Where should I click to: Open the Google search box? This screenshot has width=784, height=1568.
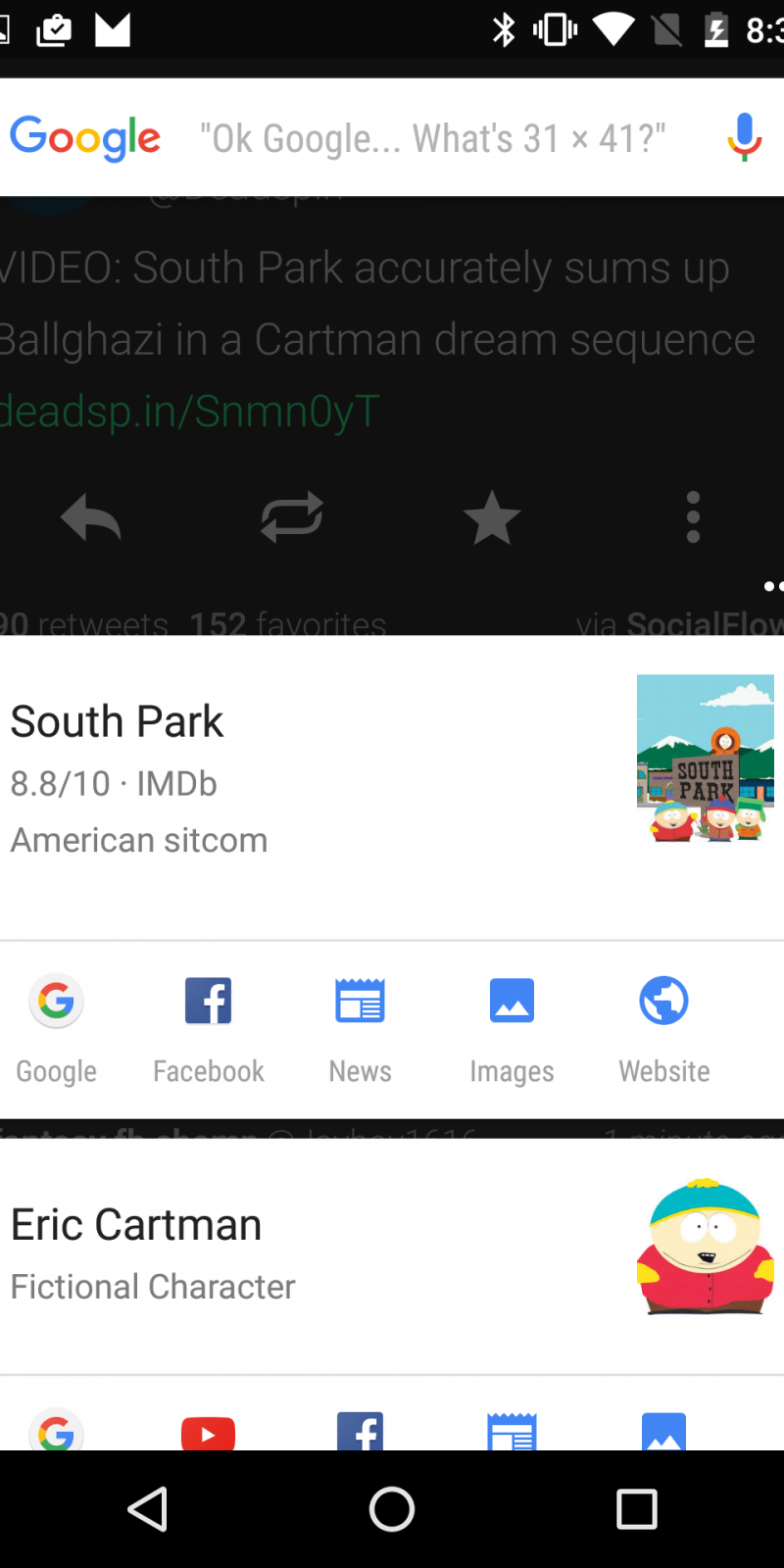coord(431,138)
